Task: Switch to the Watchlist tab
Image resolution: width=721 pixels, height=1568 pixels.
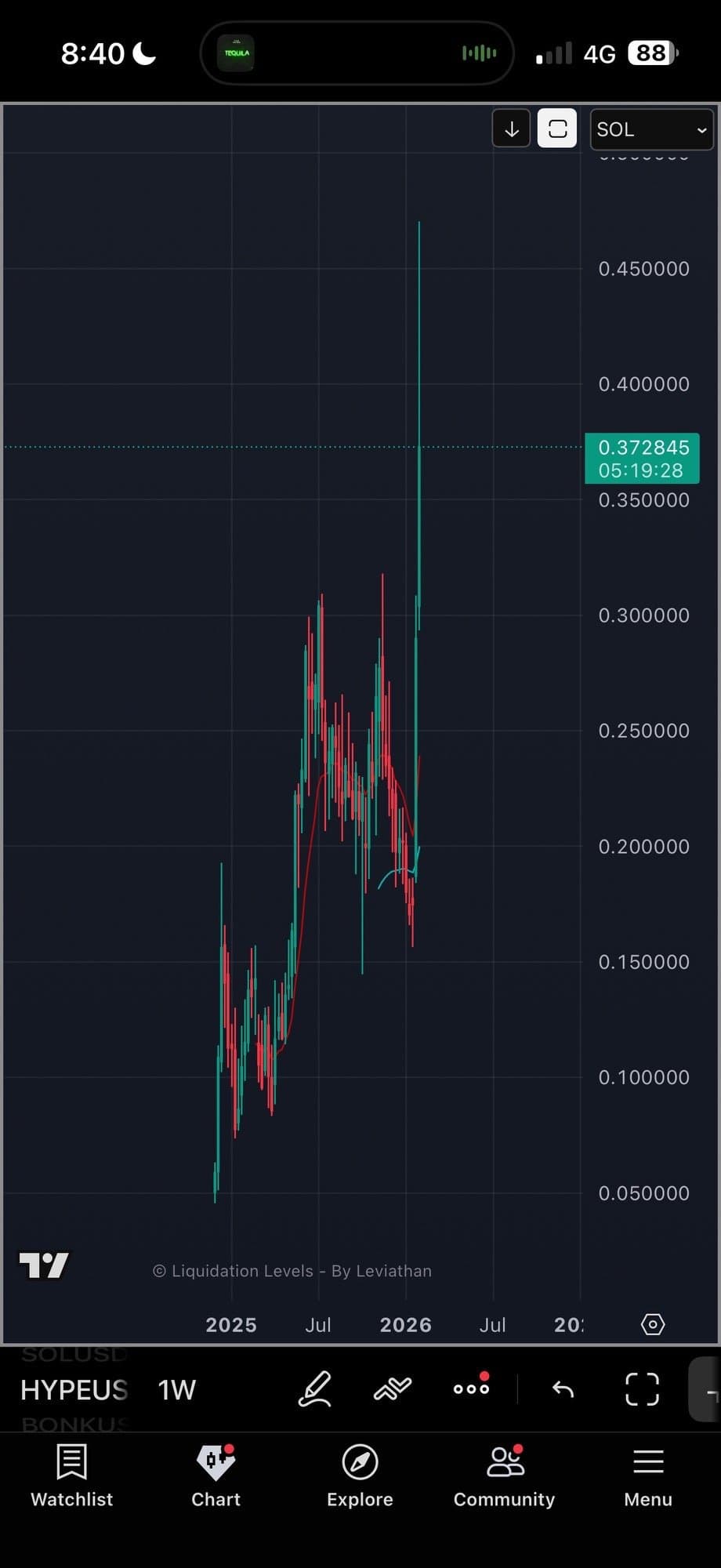Action: 71,1477
